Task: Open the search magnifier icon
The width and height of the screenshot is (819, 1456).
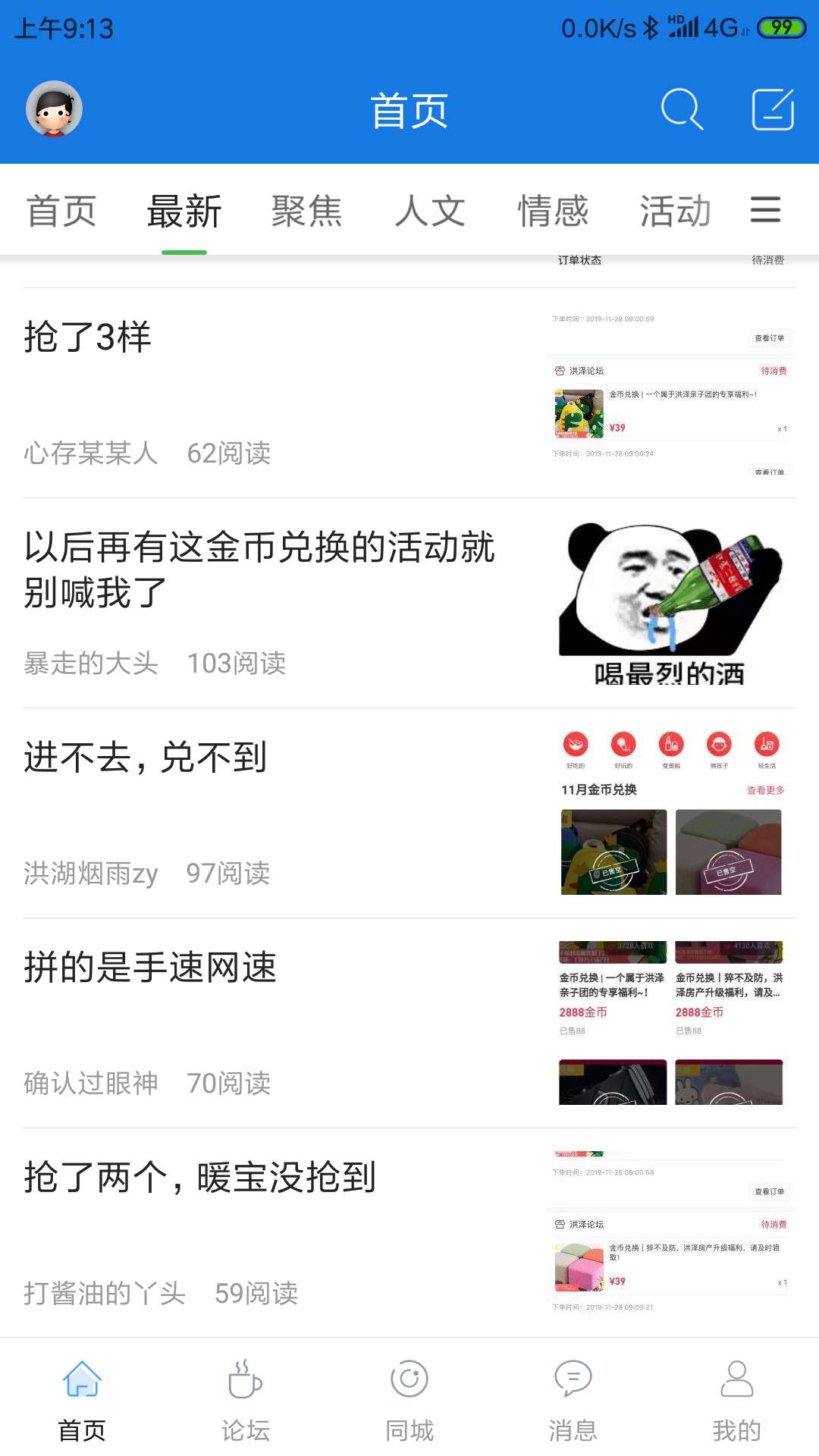Action: coord(682,110)
